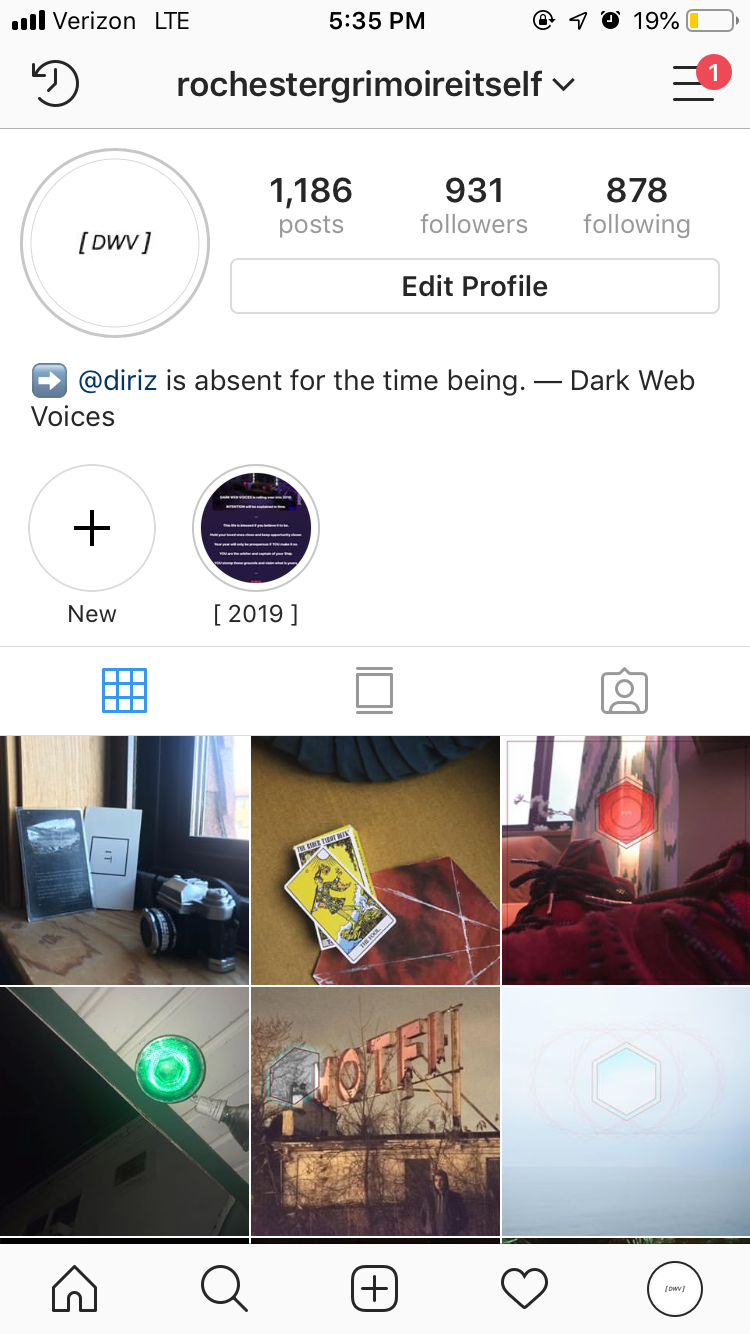Open the post with the vintage camera
This screenshot has width=750, height=1334.
pyautogui.click(x=124, y=860)
